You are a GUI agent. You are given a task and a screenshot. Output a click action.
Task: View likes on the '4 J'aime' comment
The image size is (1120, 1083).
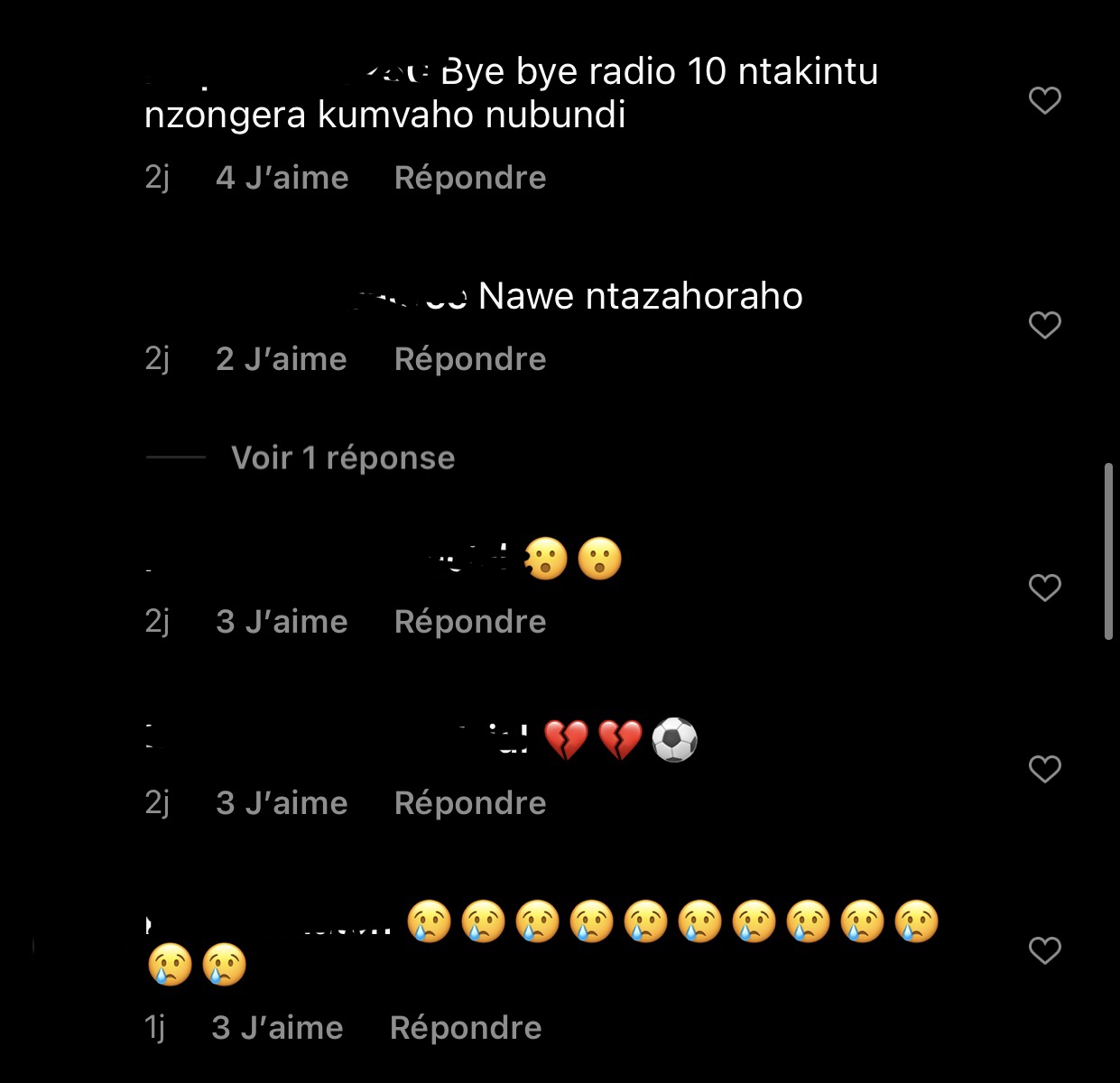pos(282,178)
